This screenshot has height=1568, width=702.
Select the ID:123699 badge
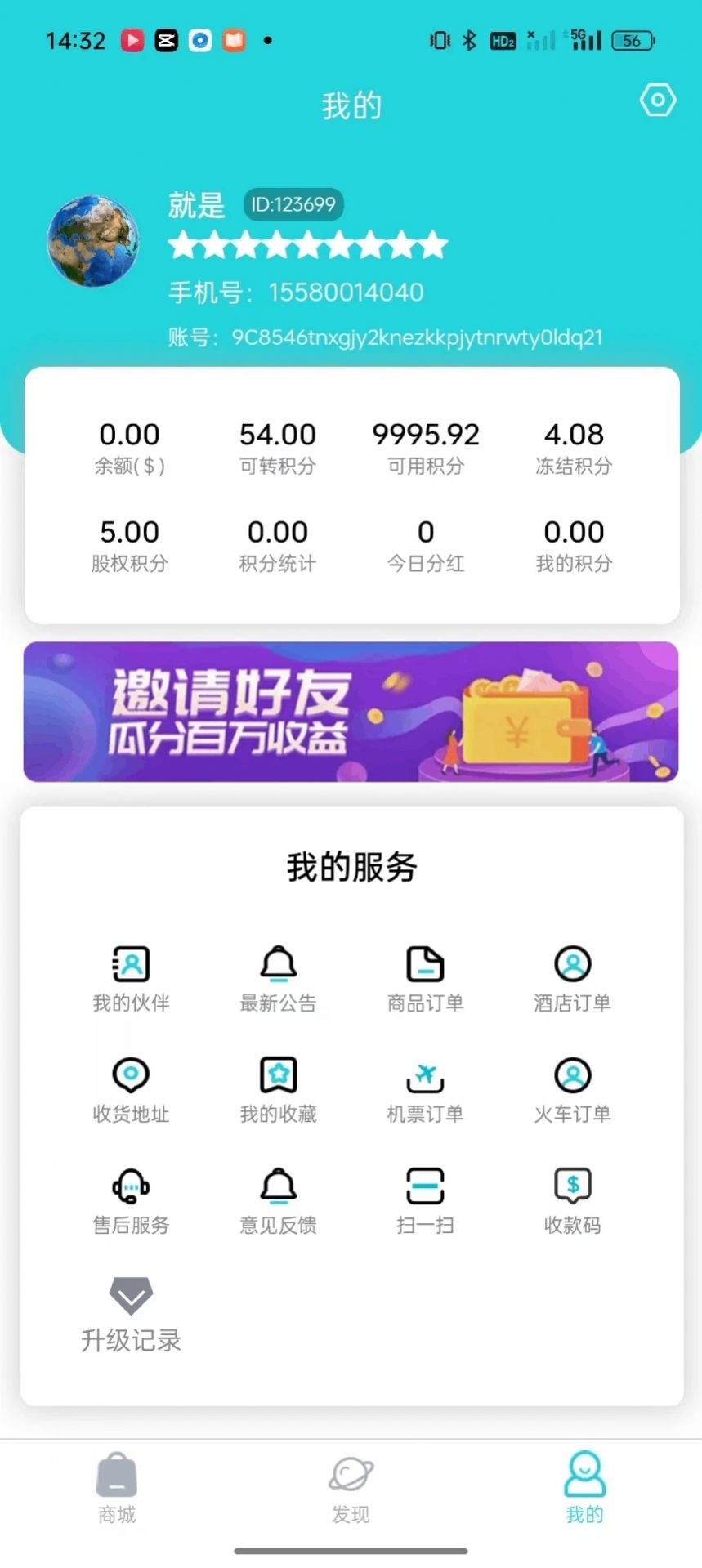coord(293,205)
